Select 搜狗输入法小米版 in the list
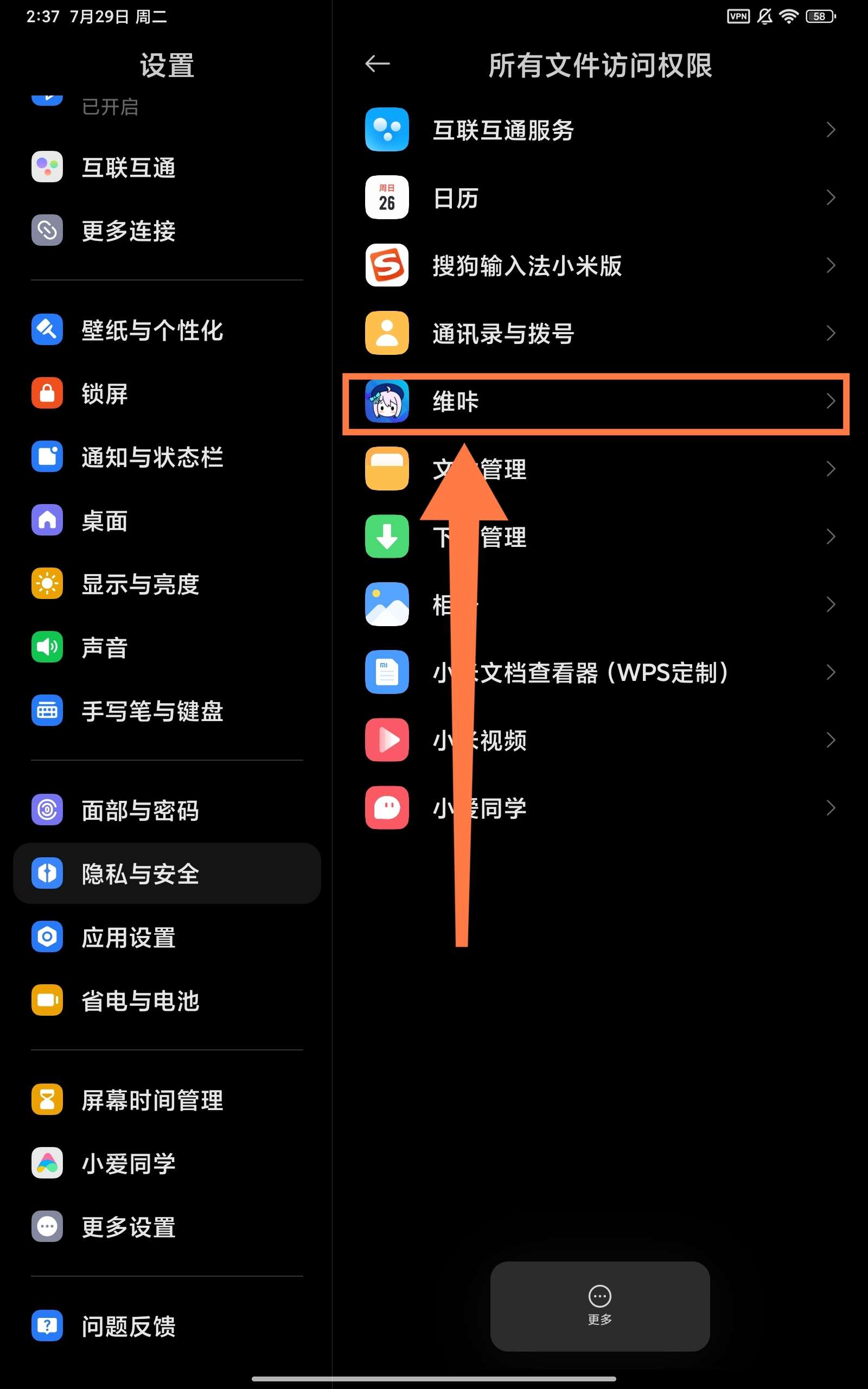The image size is (868, 1389). [597, 266]
